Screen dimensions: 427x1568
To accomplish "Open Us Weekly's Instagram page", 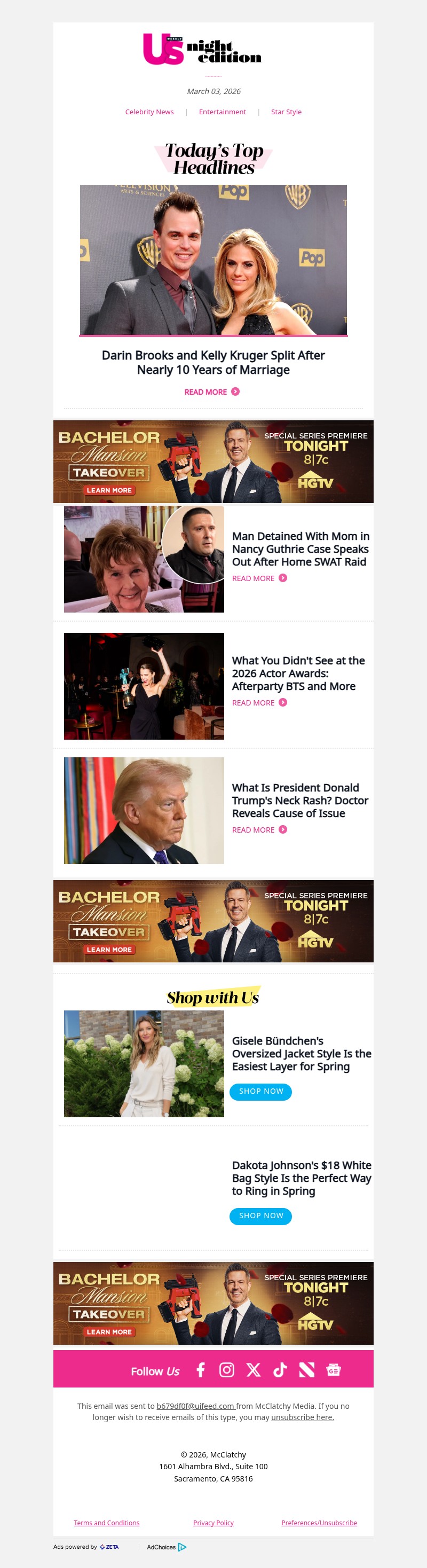I will (x=227, y=1370).
